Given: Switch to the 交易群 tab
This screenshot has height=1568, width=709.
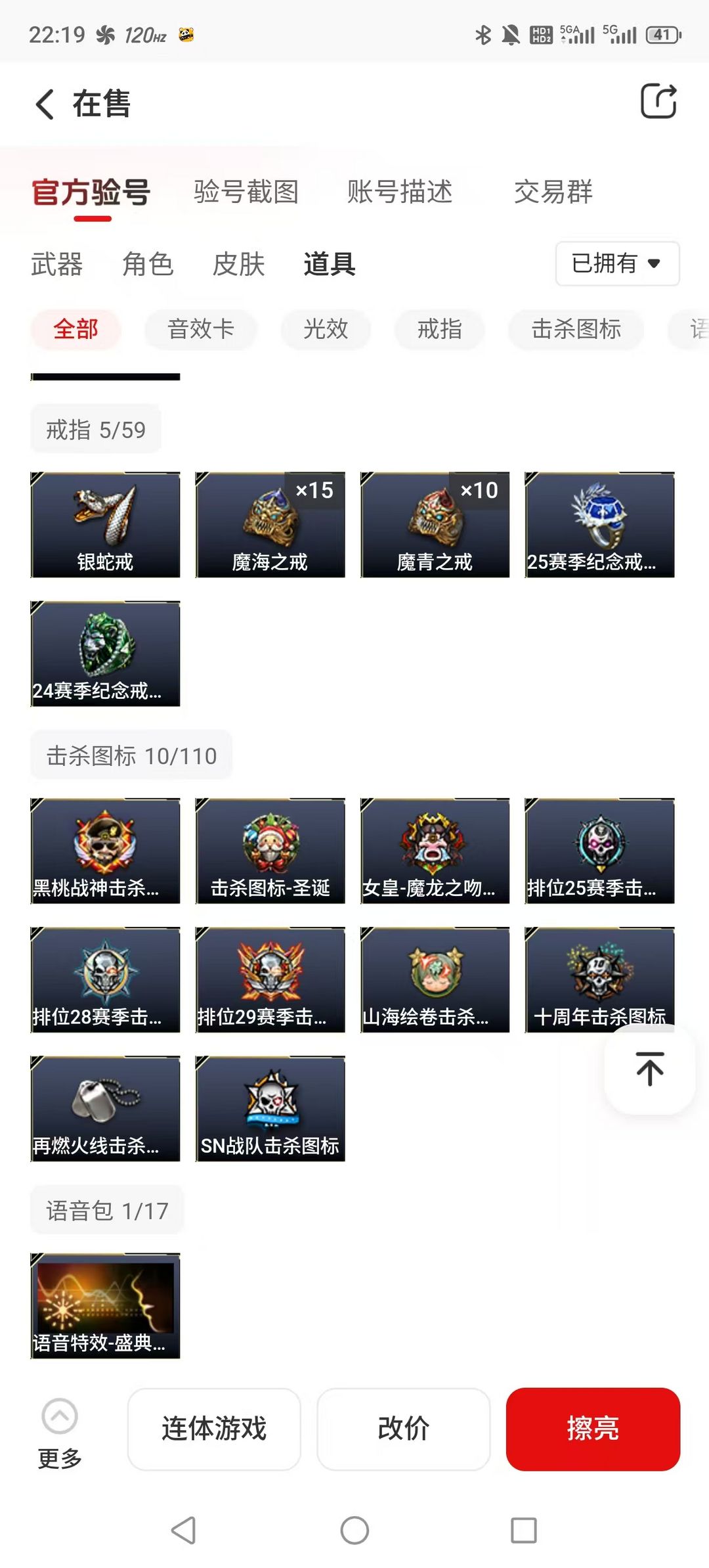Looking at the screenshot, I should (553, 192).
